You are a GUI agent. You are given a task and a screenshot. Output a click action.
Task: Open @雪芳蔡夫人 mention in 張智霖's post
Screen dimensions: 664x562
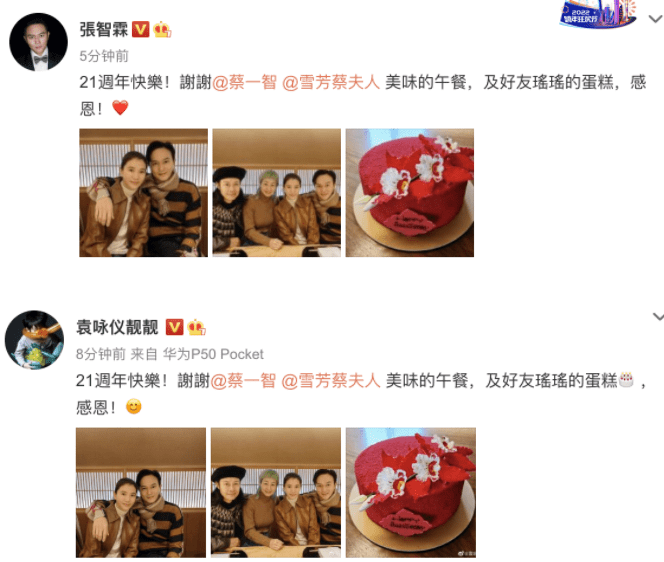(x=325, y=84)
